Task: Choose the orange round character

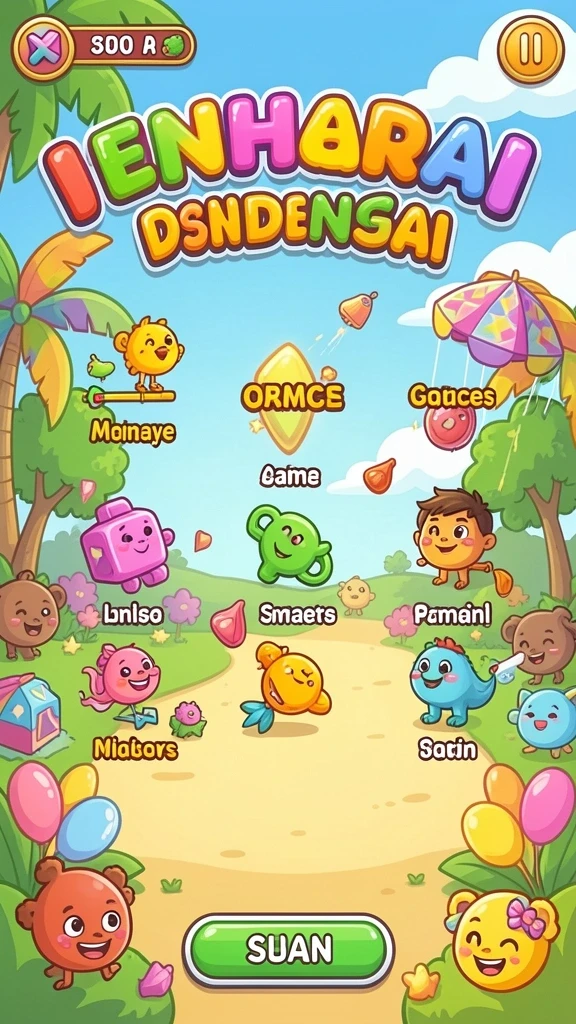Action: click(x=287, y=684)
